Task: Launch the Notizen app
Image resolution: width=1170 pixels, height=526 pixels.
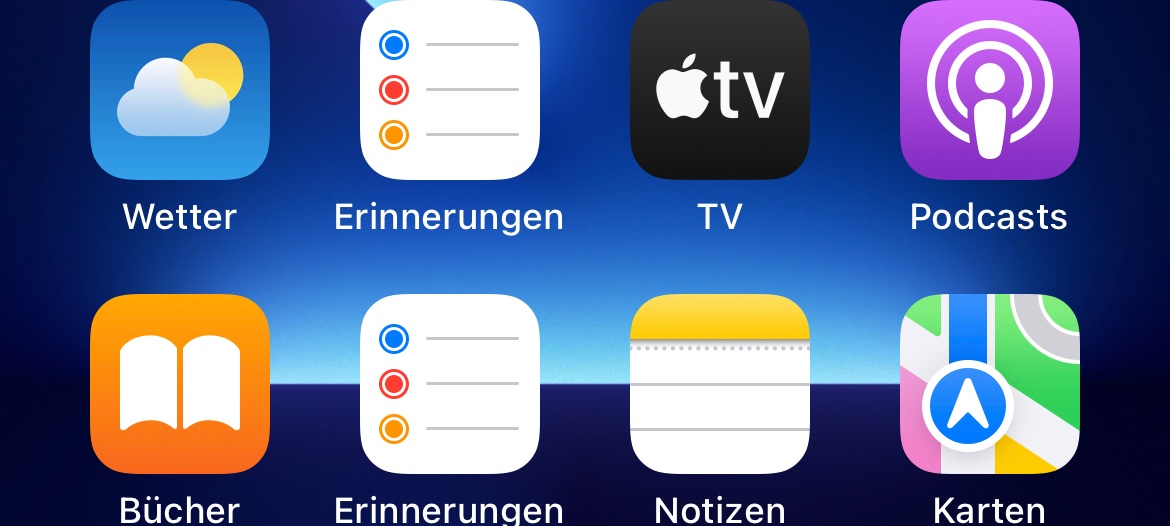Action: tap(720, 384)
